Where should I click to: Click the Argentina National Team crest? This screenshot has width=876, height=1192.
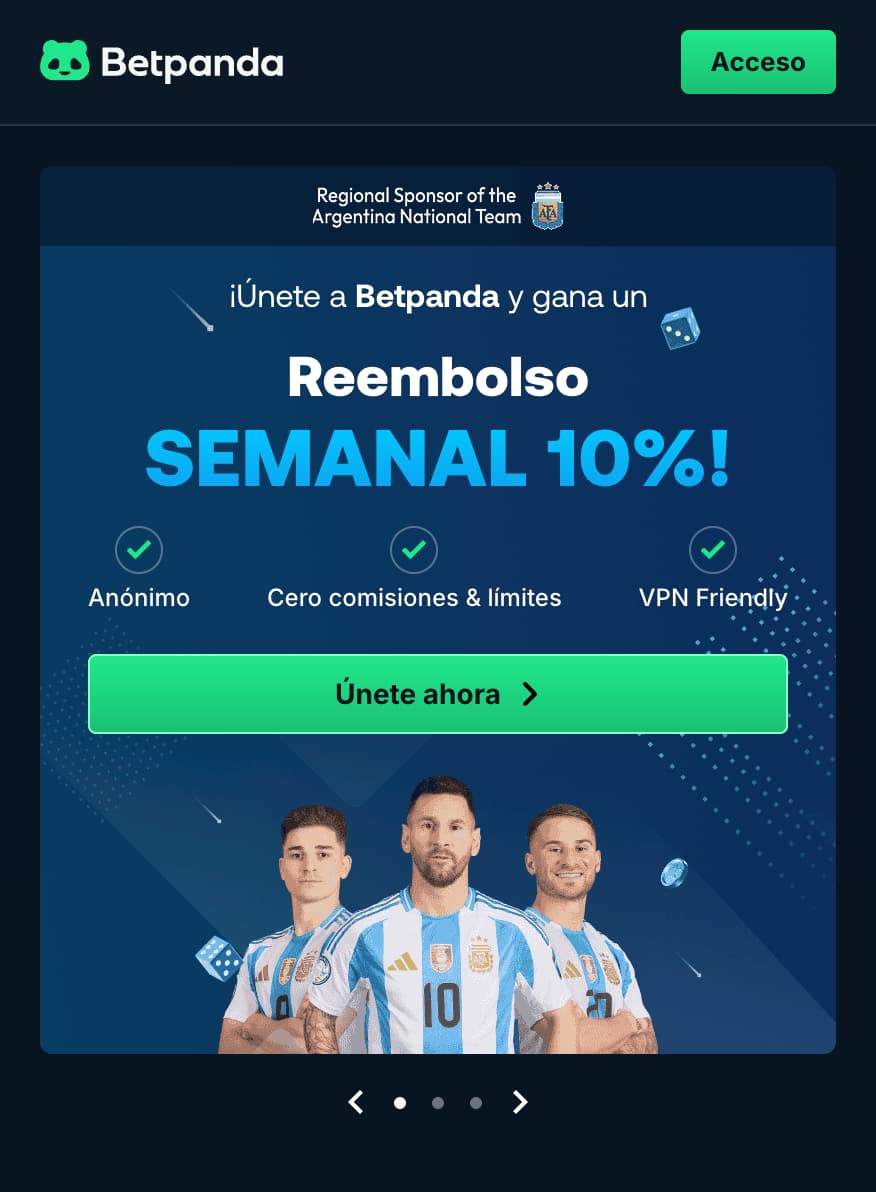[548, 206]
